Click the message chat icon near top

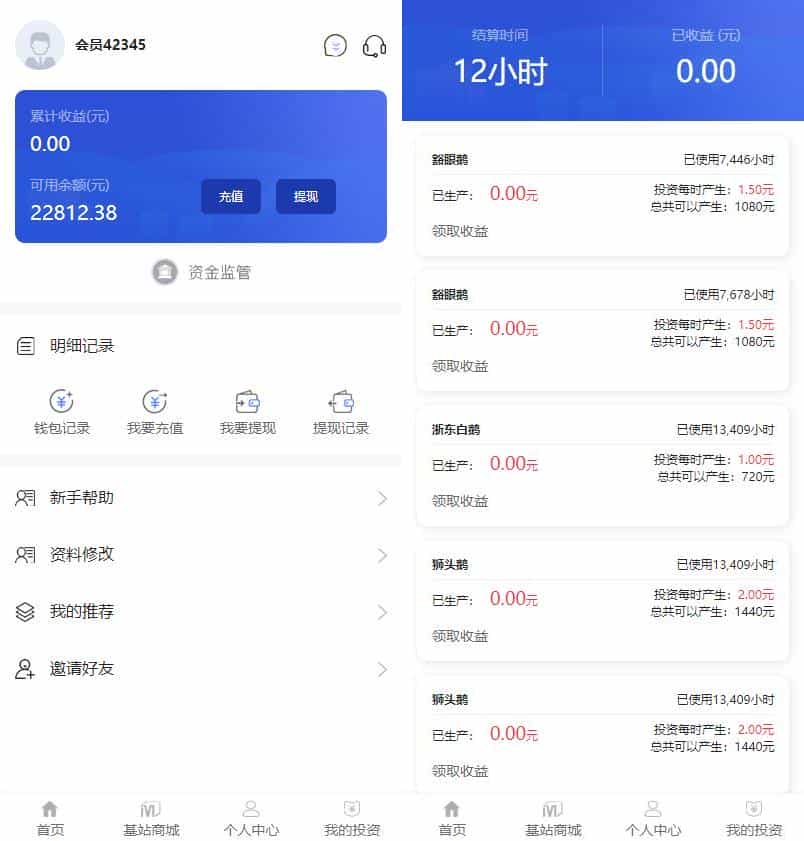[335, 46]
